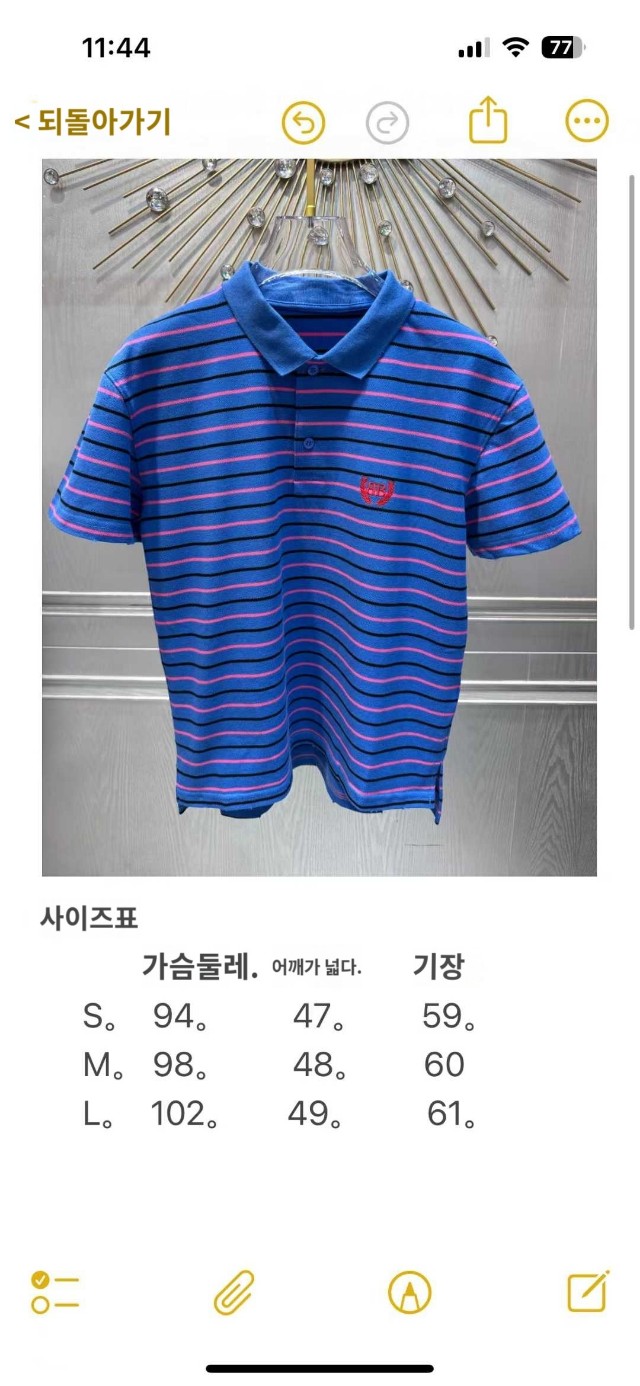Go back via 되돌아가기
Image resolution: width=640 pixels, height=1386 pixels.
93,123
